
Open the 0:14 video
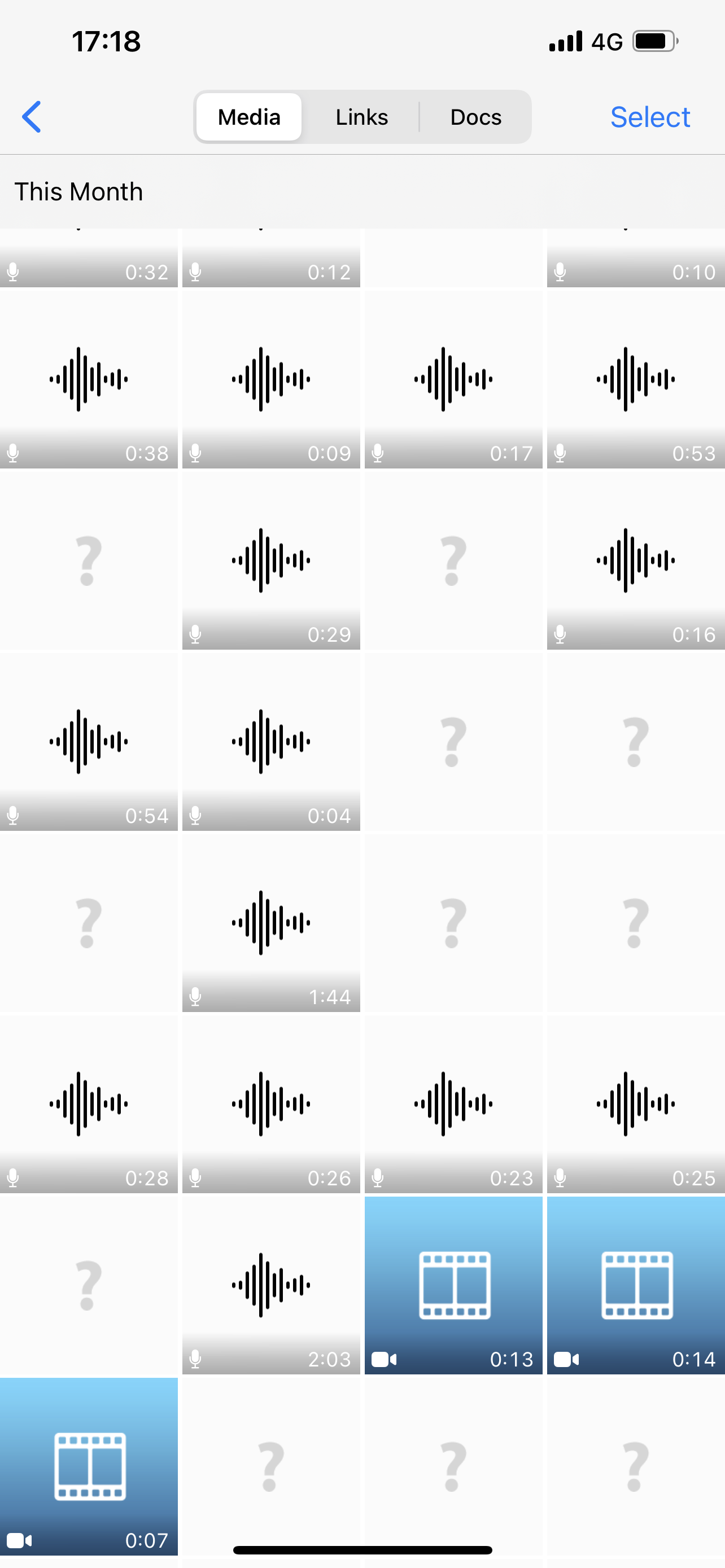coord(636,1284)
